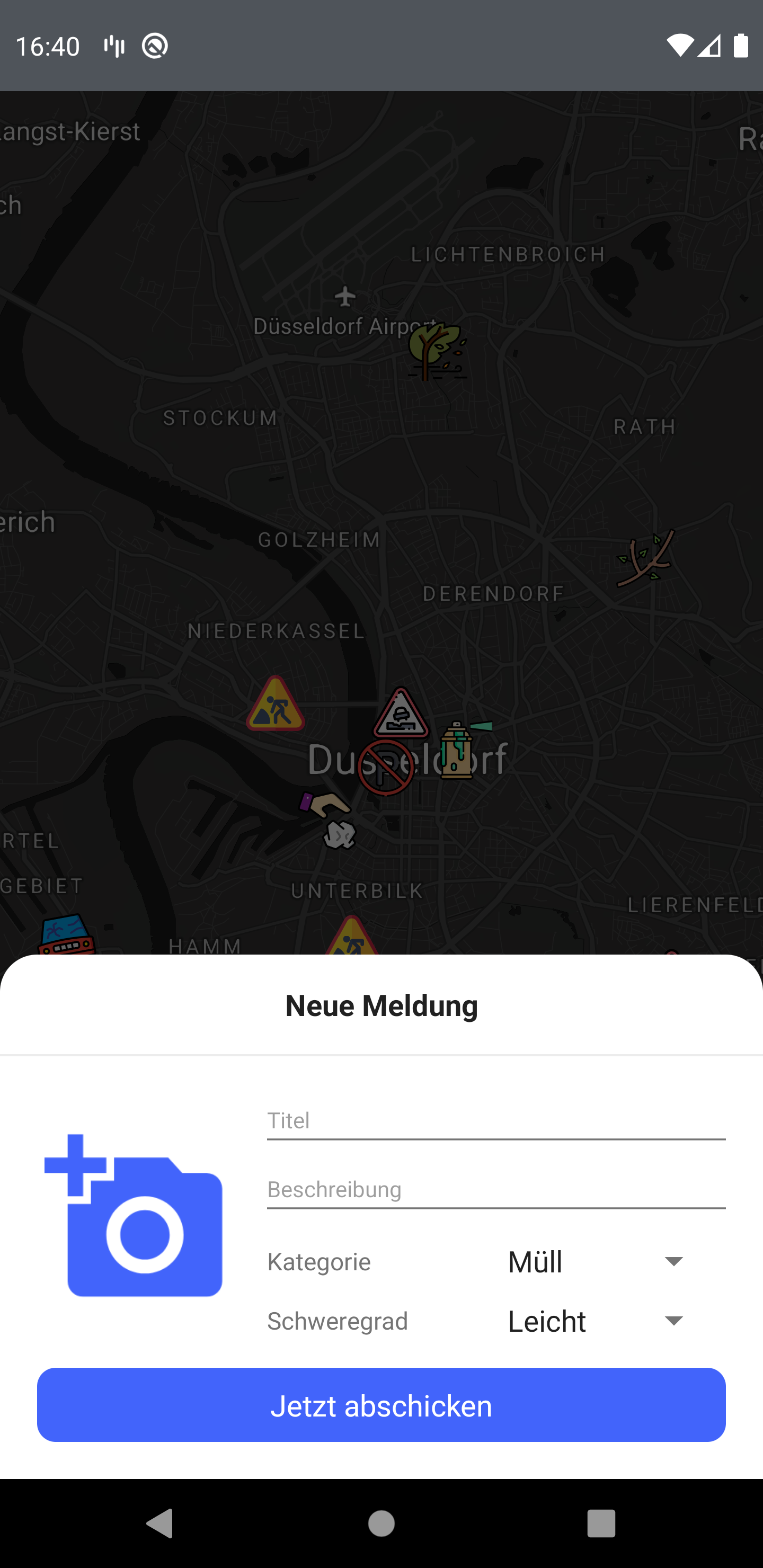Screen dimensions: 763x1568
Task: Go back using the system back button
Action: [160, 1524]
